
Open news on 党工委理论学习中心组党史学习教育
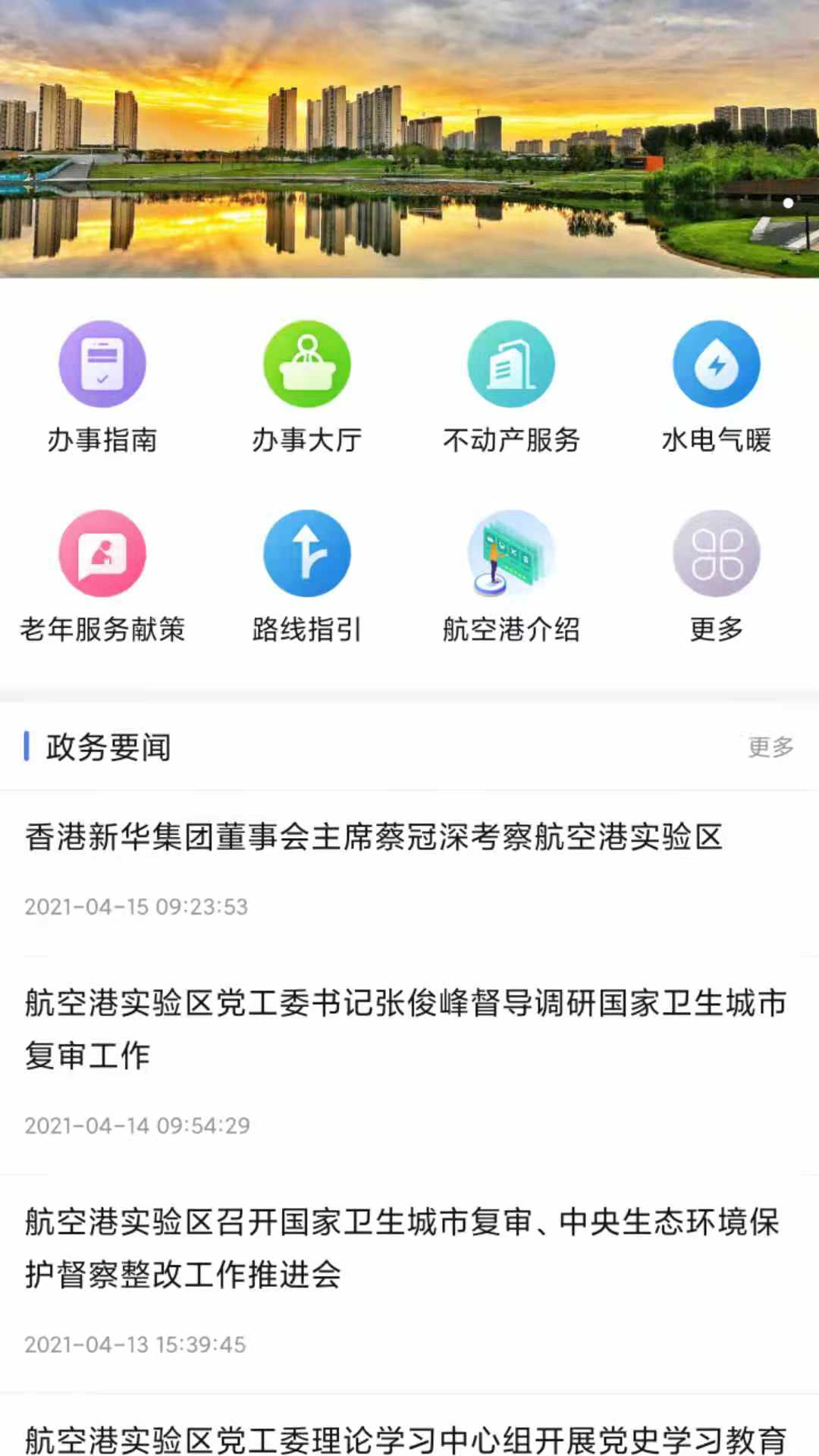[x=405, y=1438]
